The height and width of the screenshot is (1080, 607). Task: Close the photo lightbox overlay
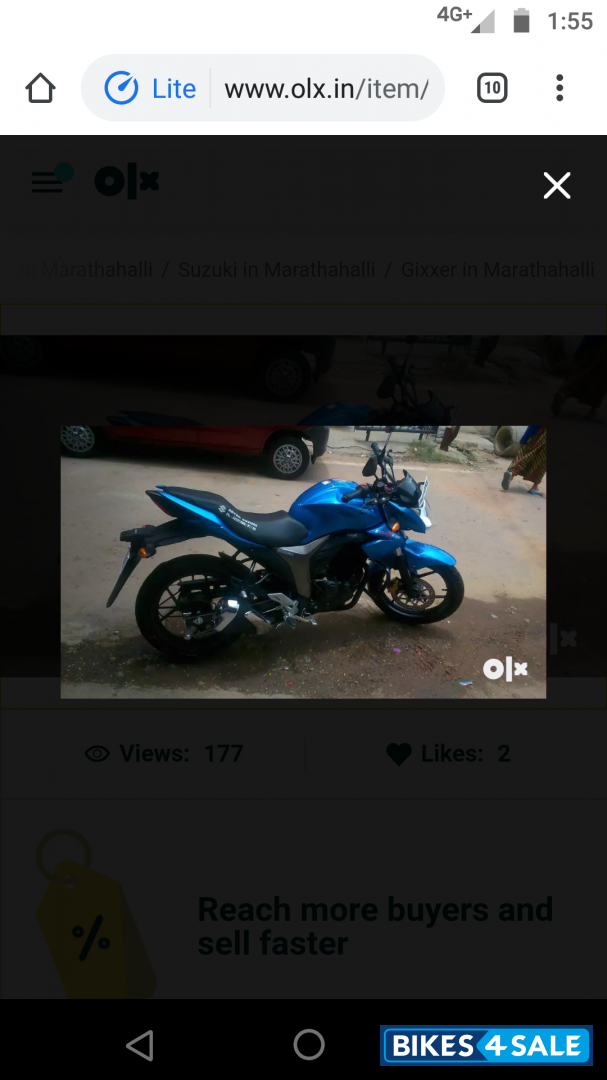556,185
